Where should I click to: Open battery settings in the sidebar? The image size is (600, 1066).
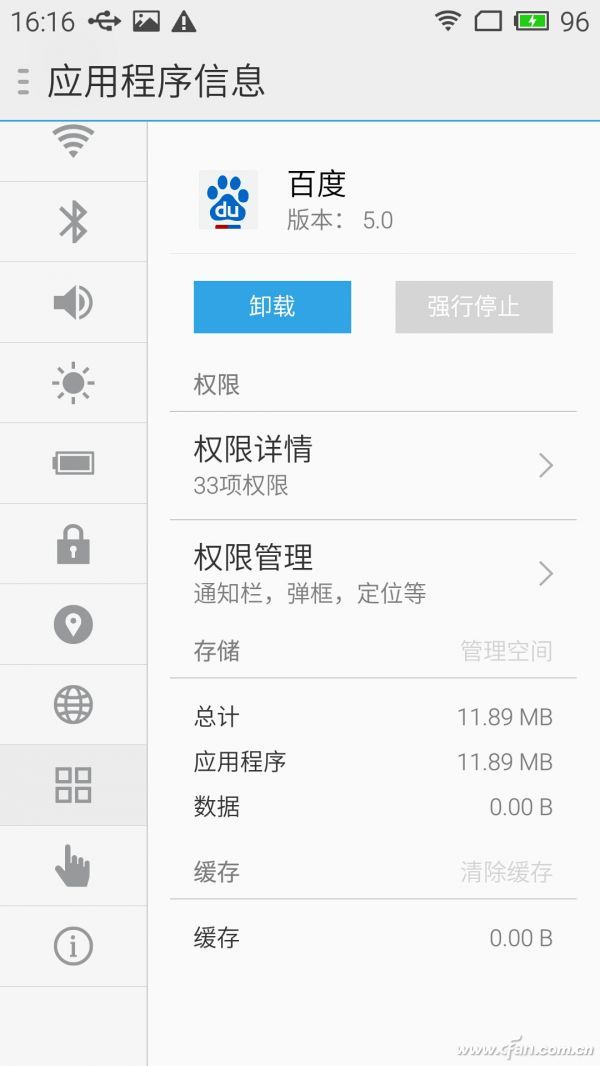(x=73, y=463)
